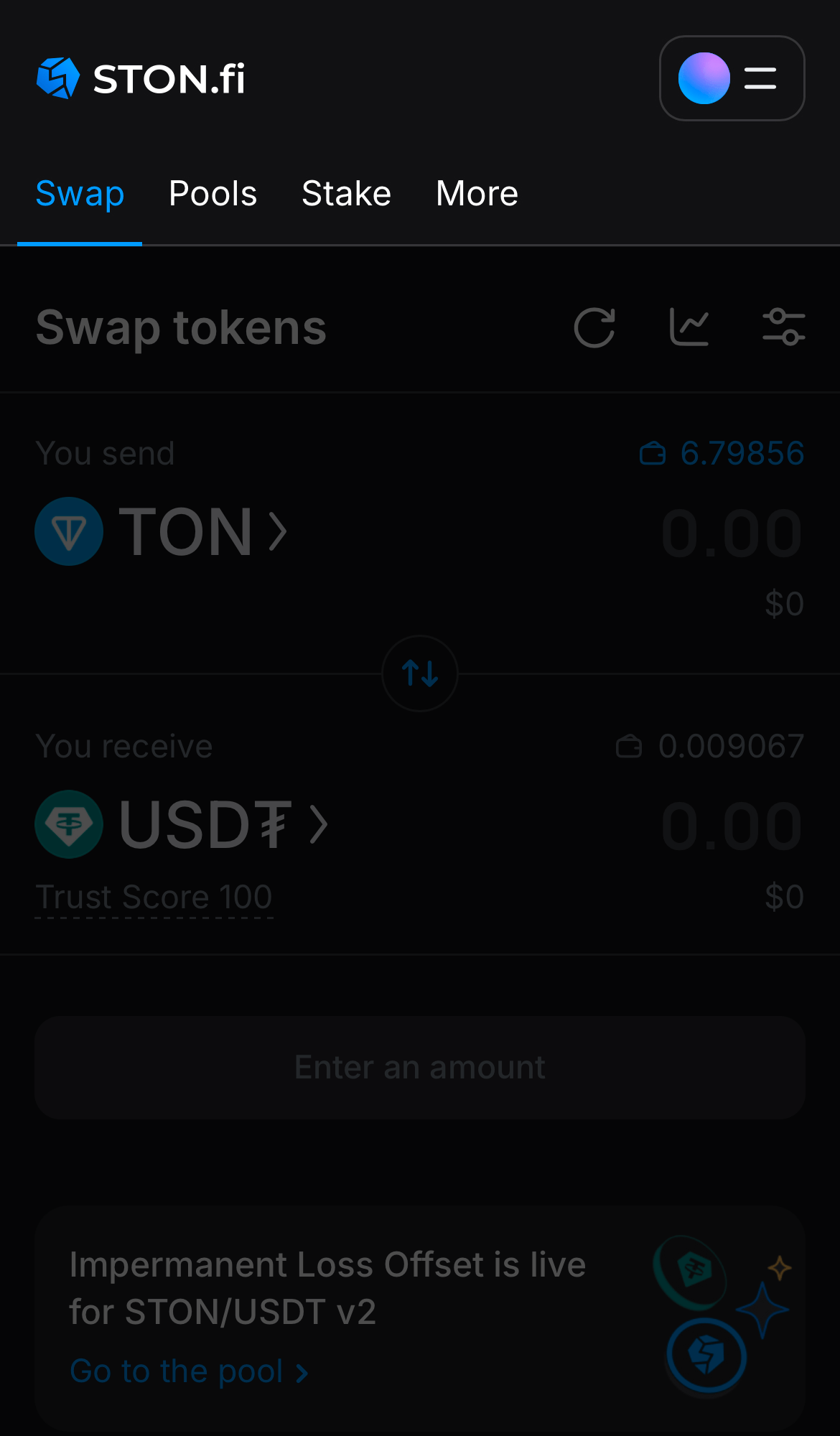Open the hamburger navigation menu
This screenshot has width=840, height=1436.
tap(760, 78)
